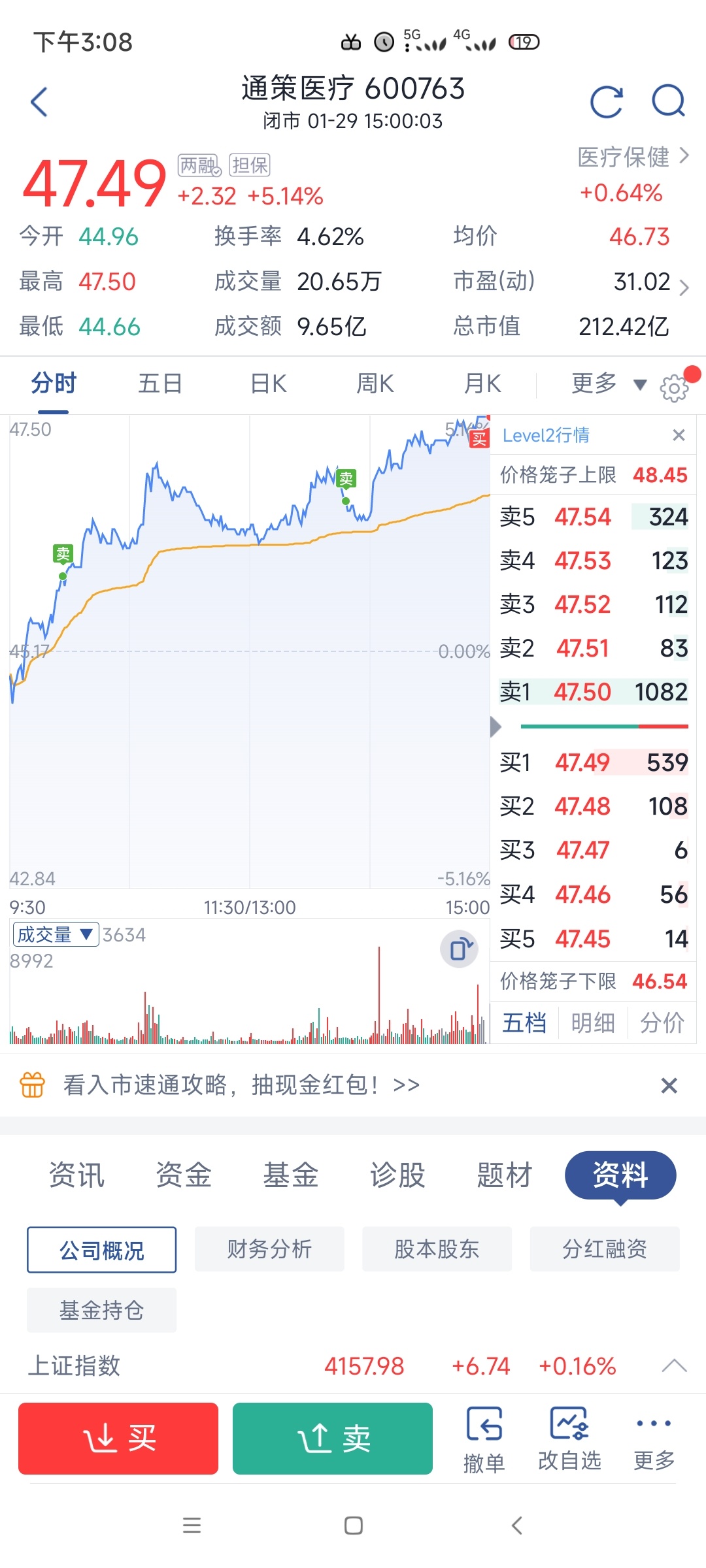This screenshot has width=706, height=1568.
Task: Switch to the 日K chart tab
Action: (x=269, y=384)
